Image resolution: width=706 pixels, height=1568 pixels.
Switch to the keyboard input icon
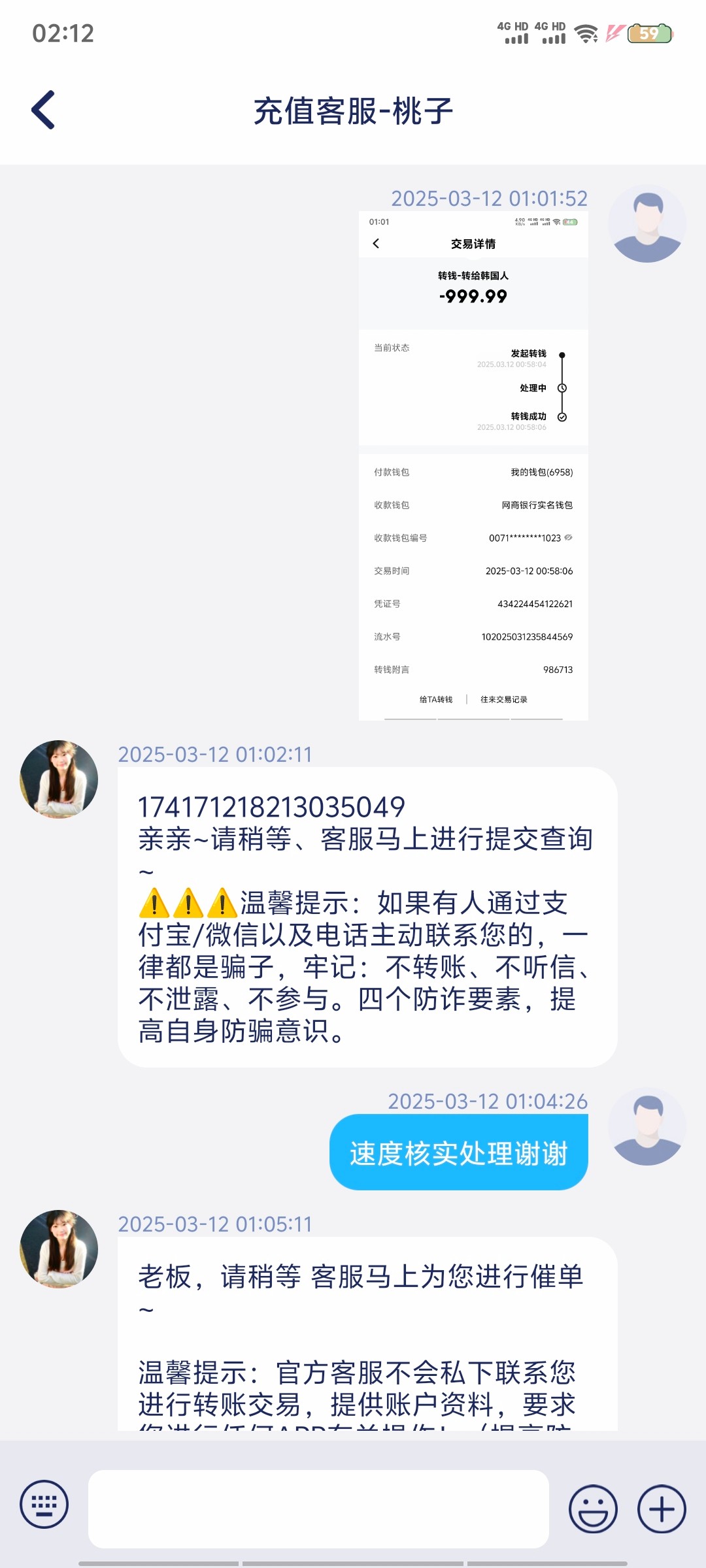(44, 1504)
